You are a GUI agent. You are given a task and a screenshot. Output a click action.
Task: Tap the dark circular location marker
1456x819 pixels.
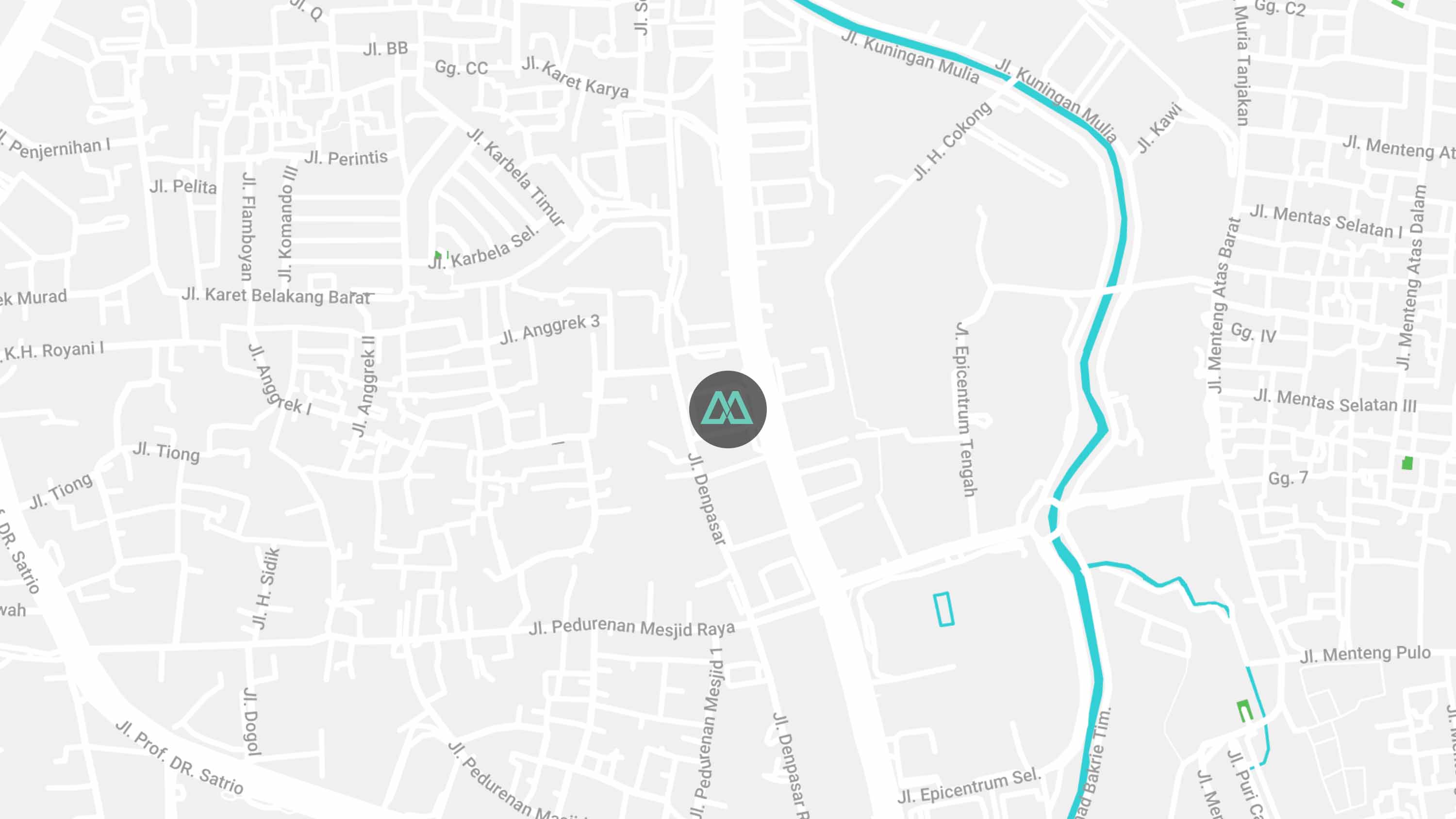point(728,409)
